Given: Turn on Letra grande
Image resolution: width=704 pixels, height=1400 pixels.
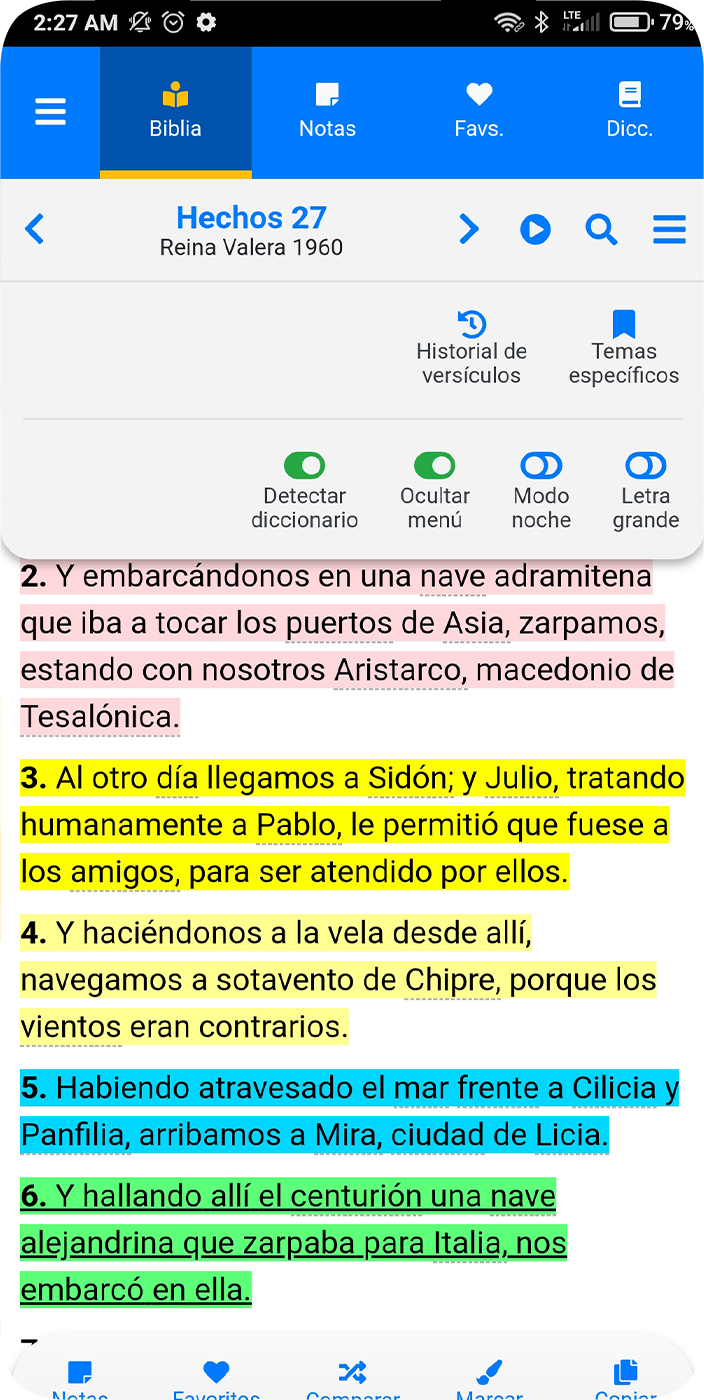Looking at the screenshot, I should coord(645,466).
